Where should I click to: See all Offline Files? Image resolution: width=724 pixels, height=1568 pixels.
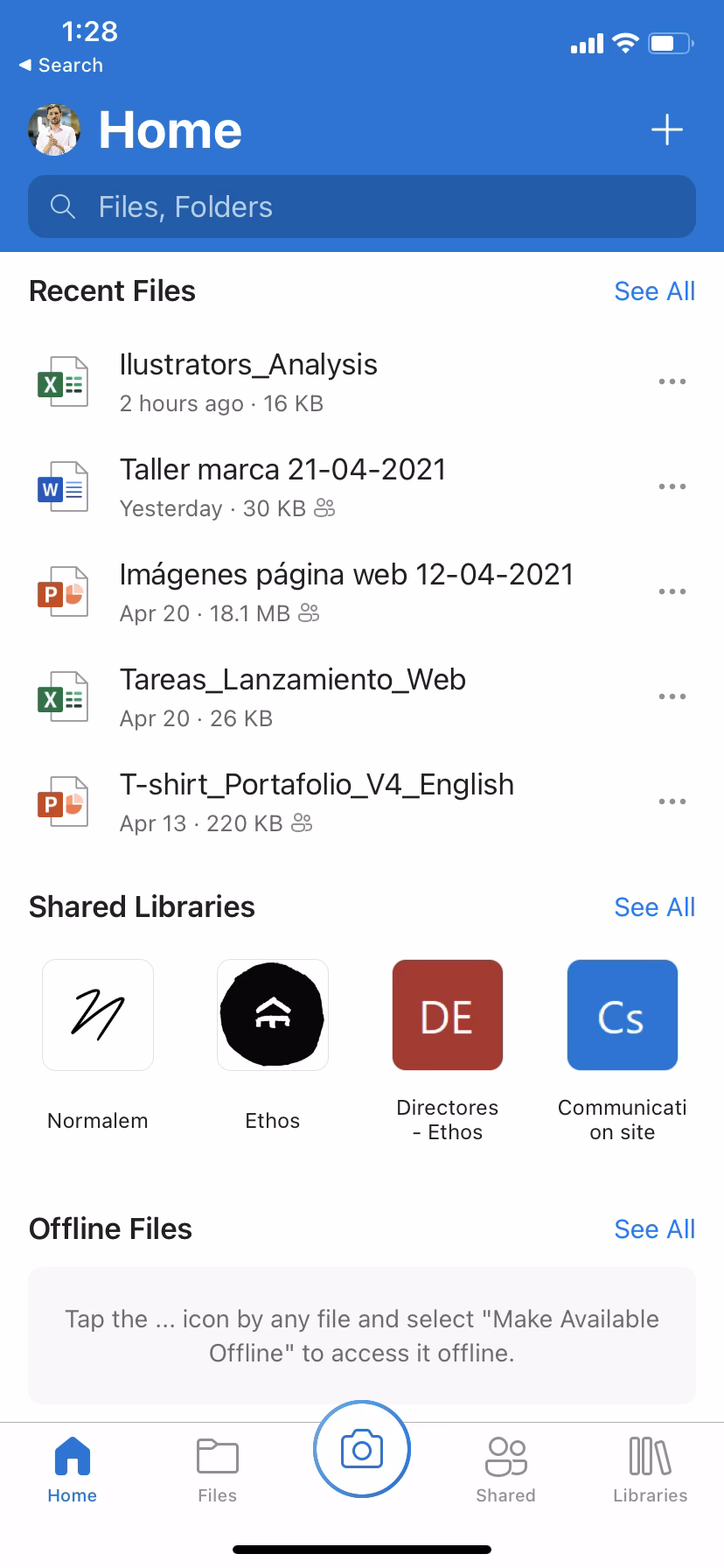[x=654, y=1229]
